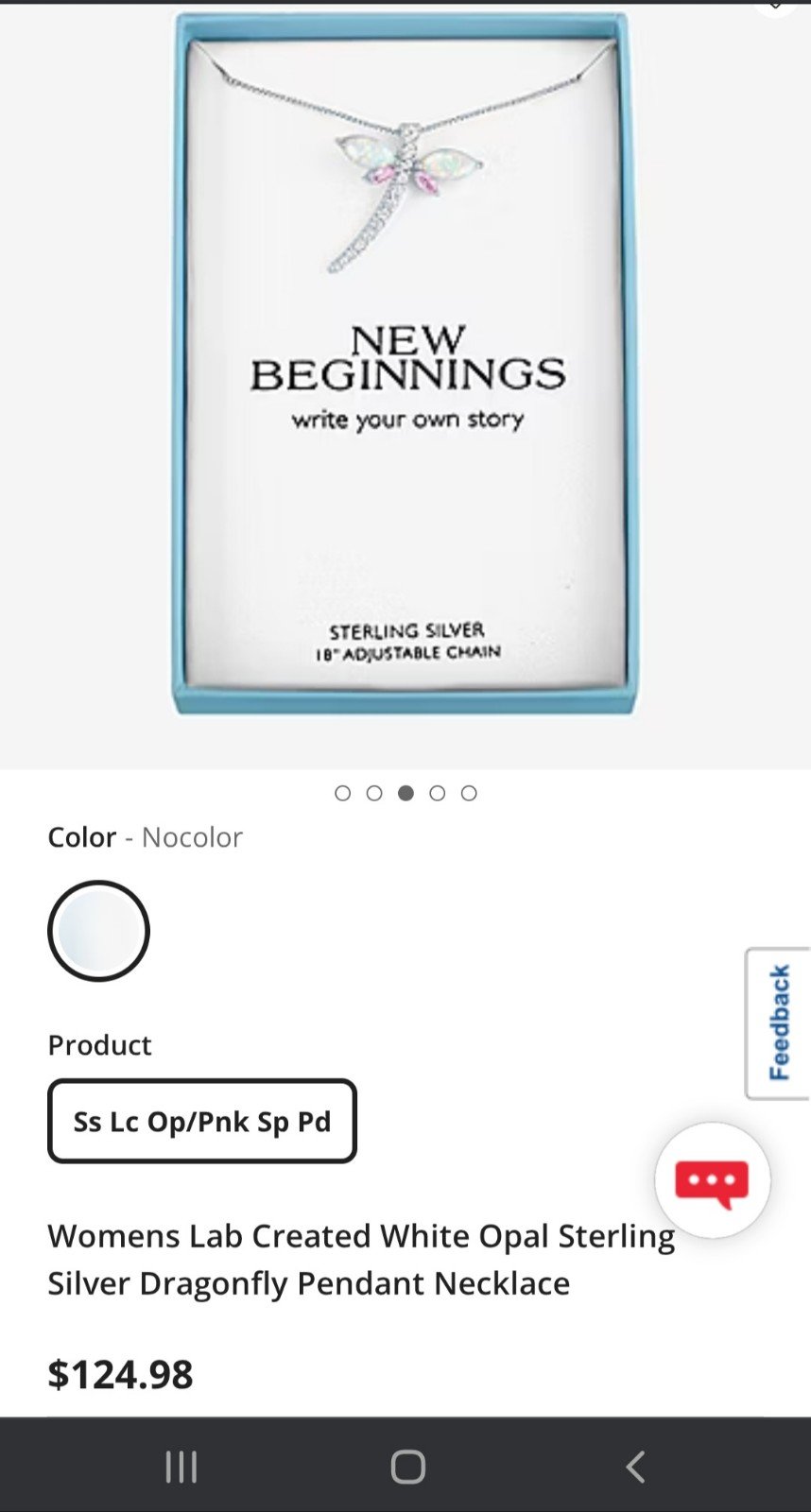This screenshot has width=811, height=1512.
Task: Go to the home screen
Action: point(407,1467)
